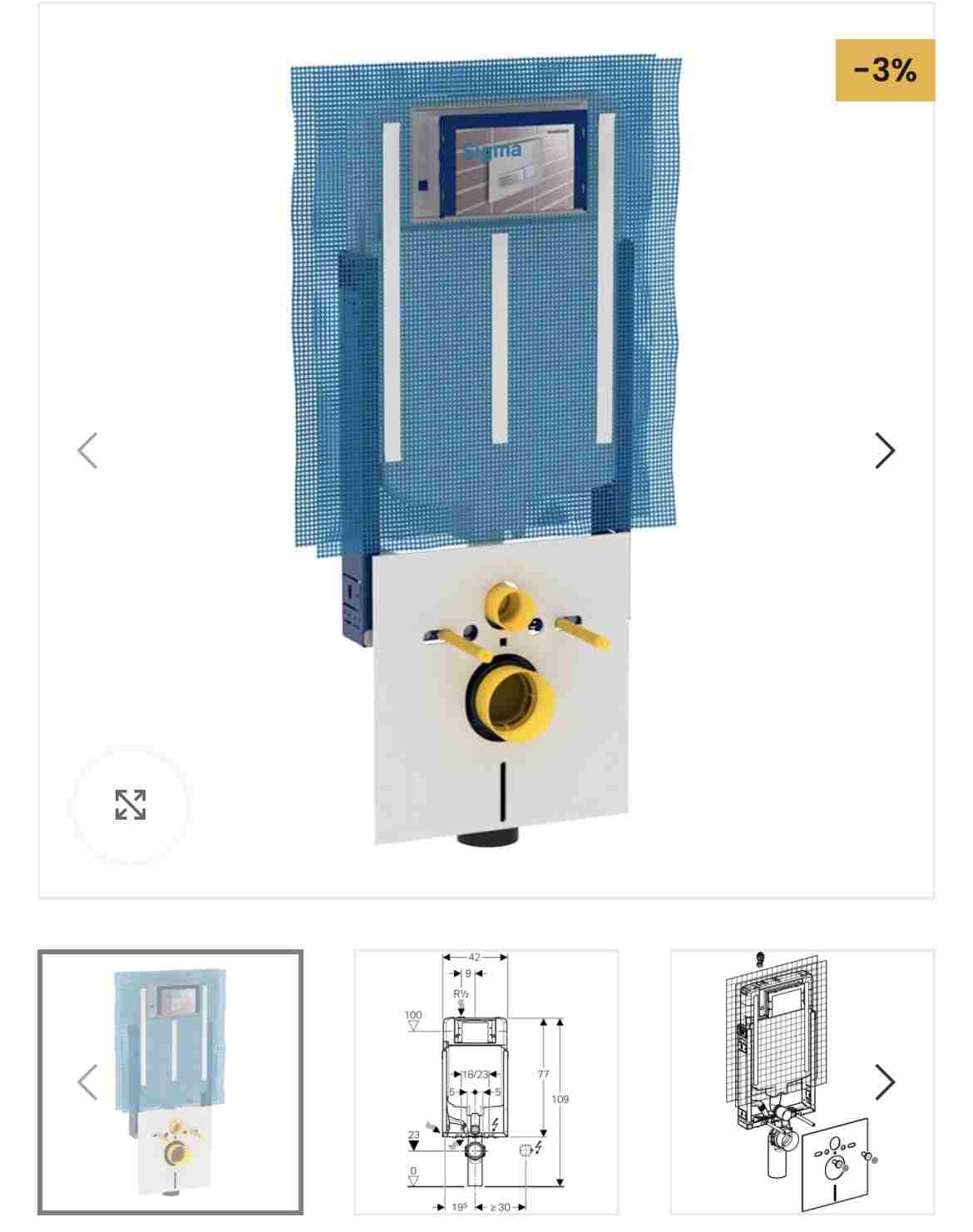The height and width of the screenshot is (1232, 973).
Task: Open the dimensions drawing thumbnail
Action: click(486, 1081)
